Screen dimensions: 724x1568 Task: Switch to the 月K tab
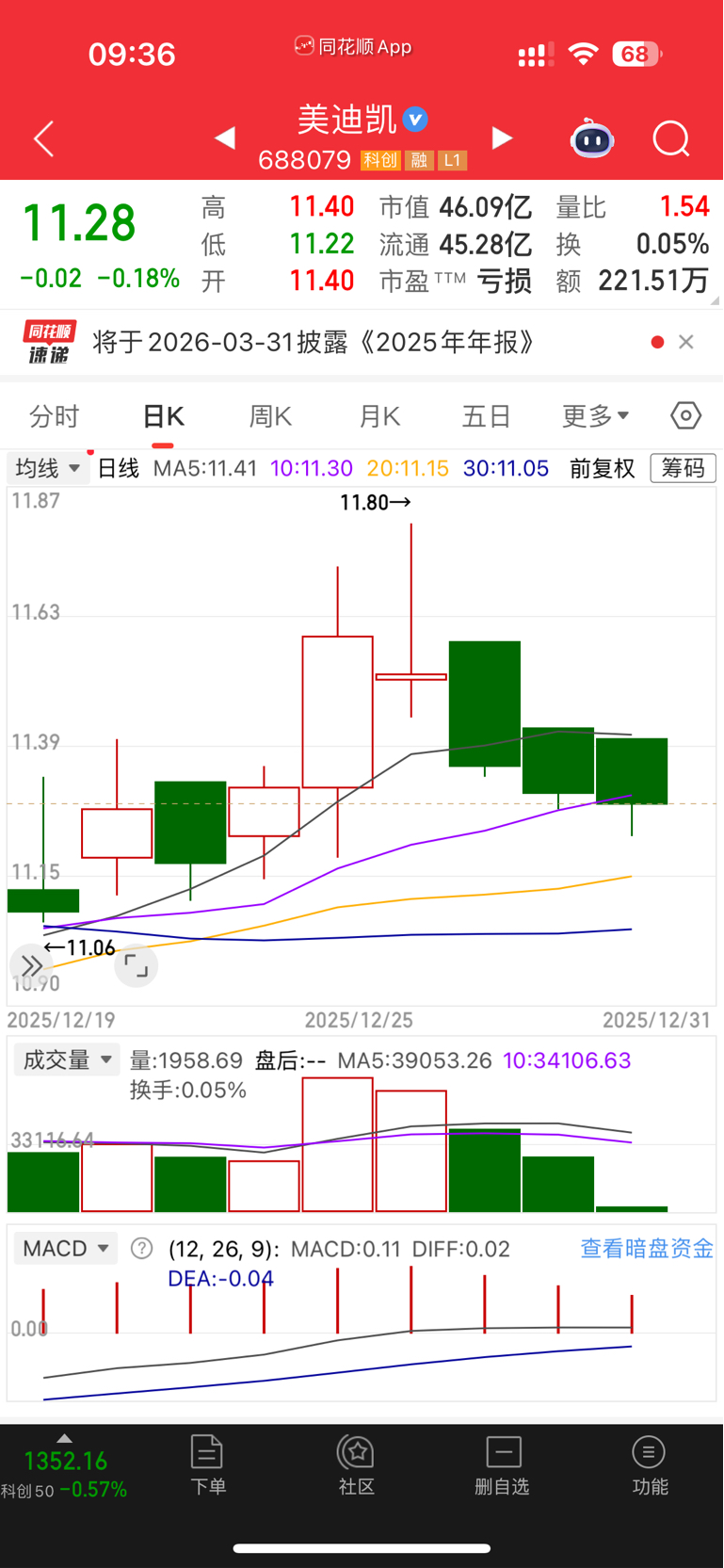click(x=379, y=416)
